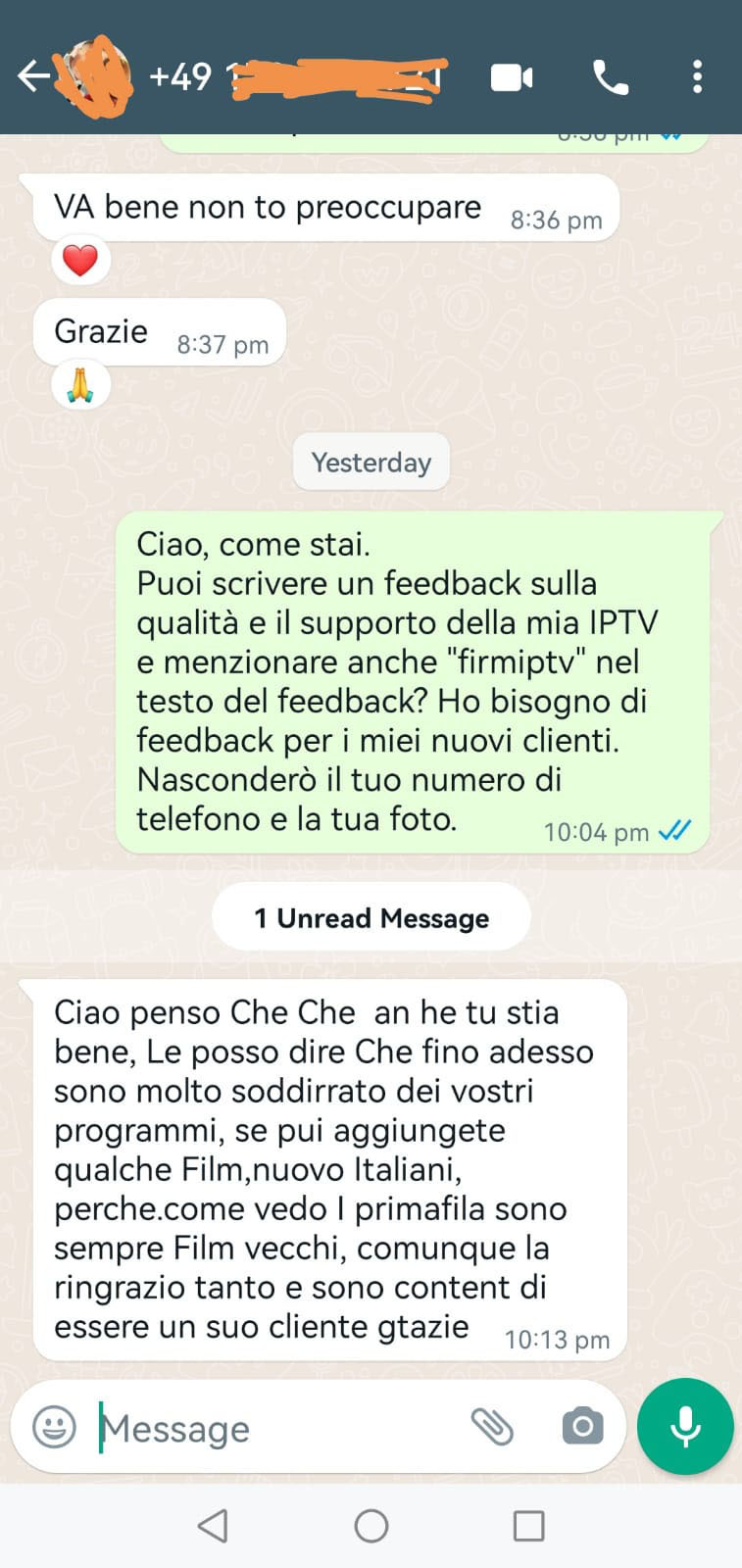Screen dimensions: 742x1568
Task: Start a video call with this contact
Action: [512, 77]
